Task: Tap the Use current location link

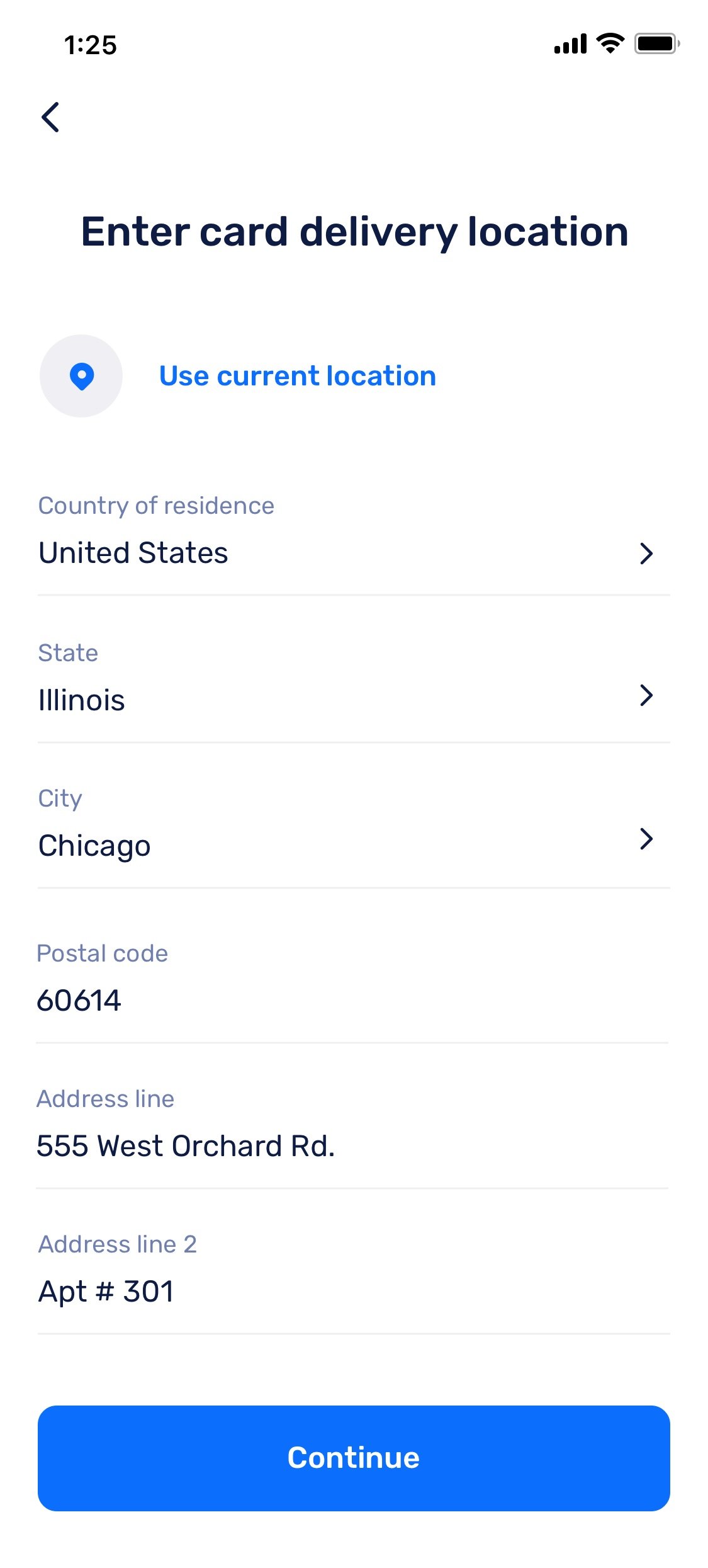Action: (x=297, y=376)
